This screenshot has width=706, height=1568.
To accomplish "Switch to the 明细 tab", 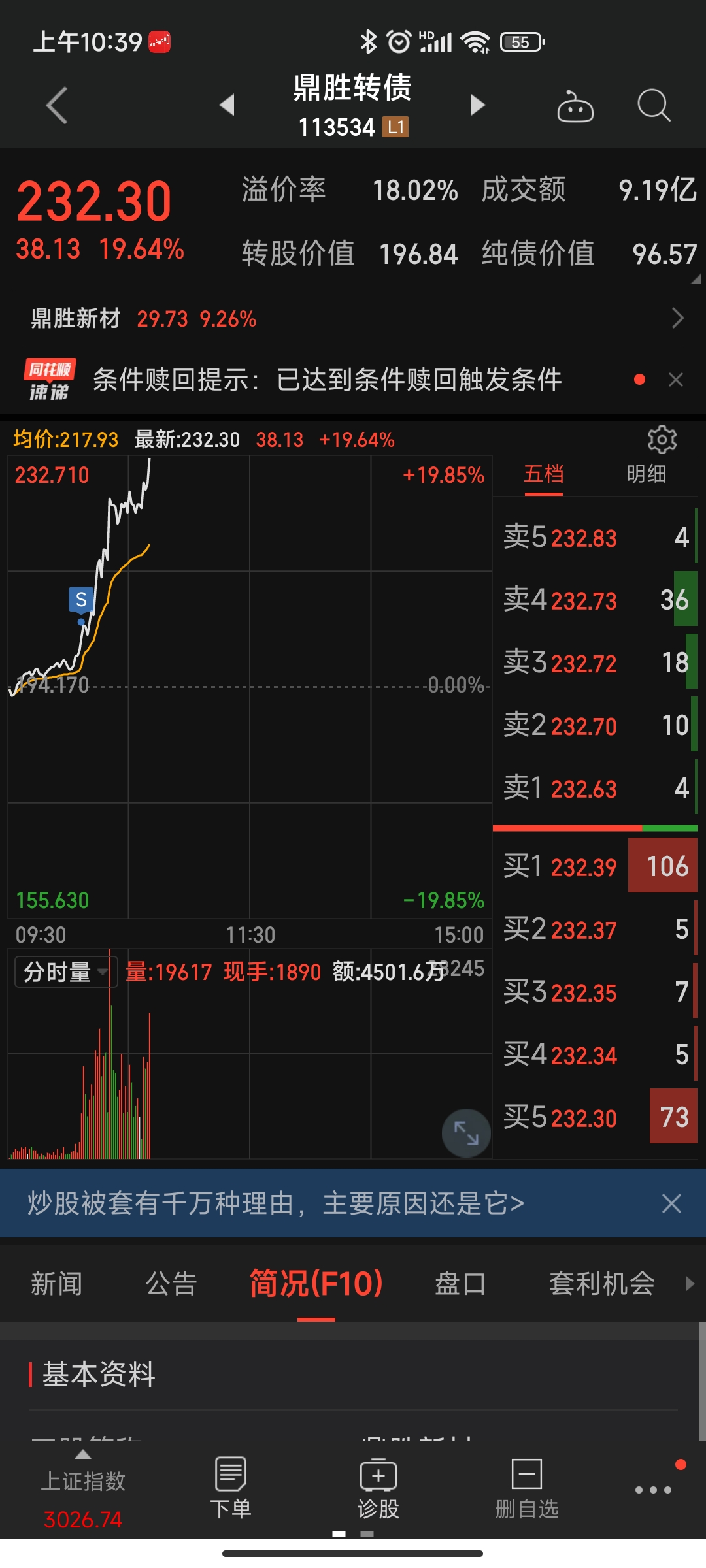I will point(646,474).
